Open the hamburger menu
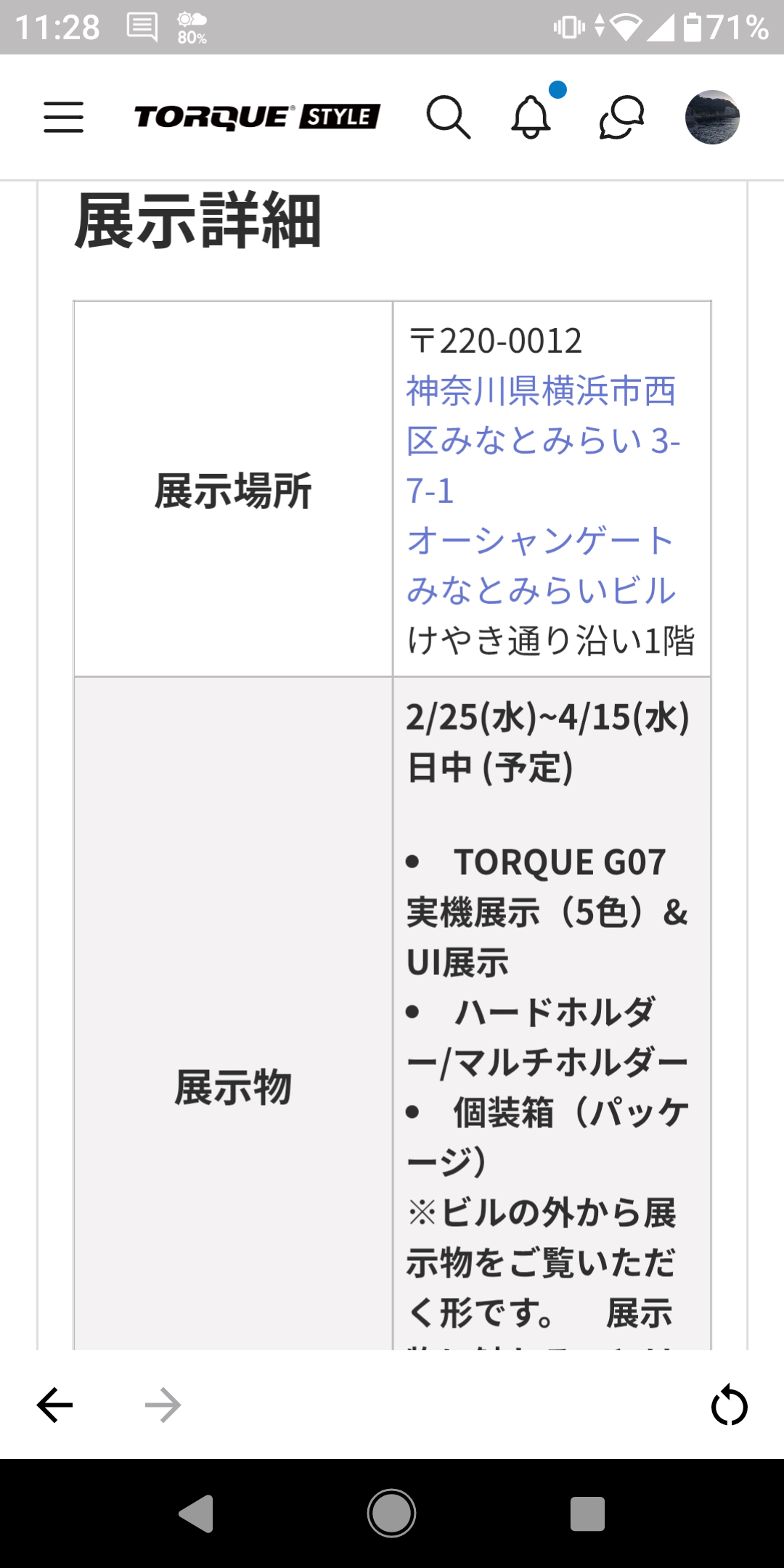784x1568 pixels. click(x=64, y=117)
